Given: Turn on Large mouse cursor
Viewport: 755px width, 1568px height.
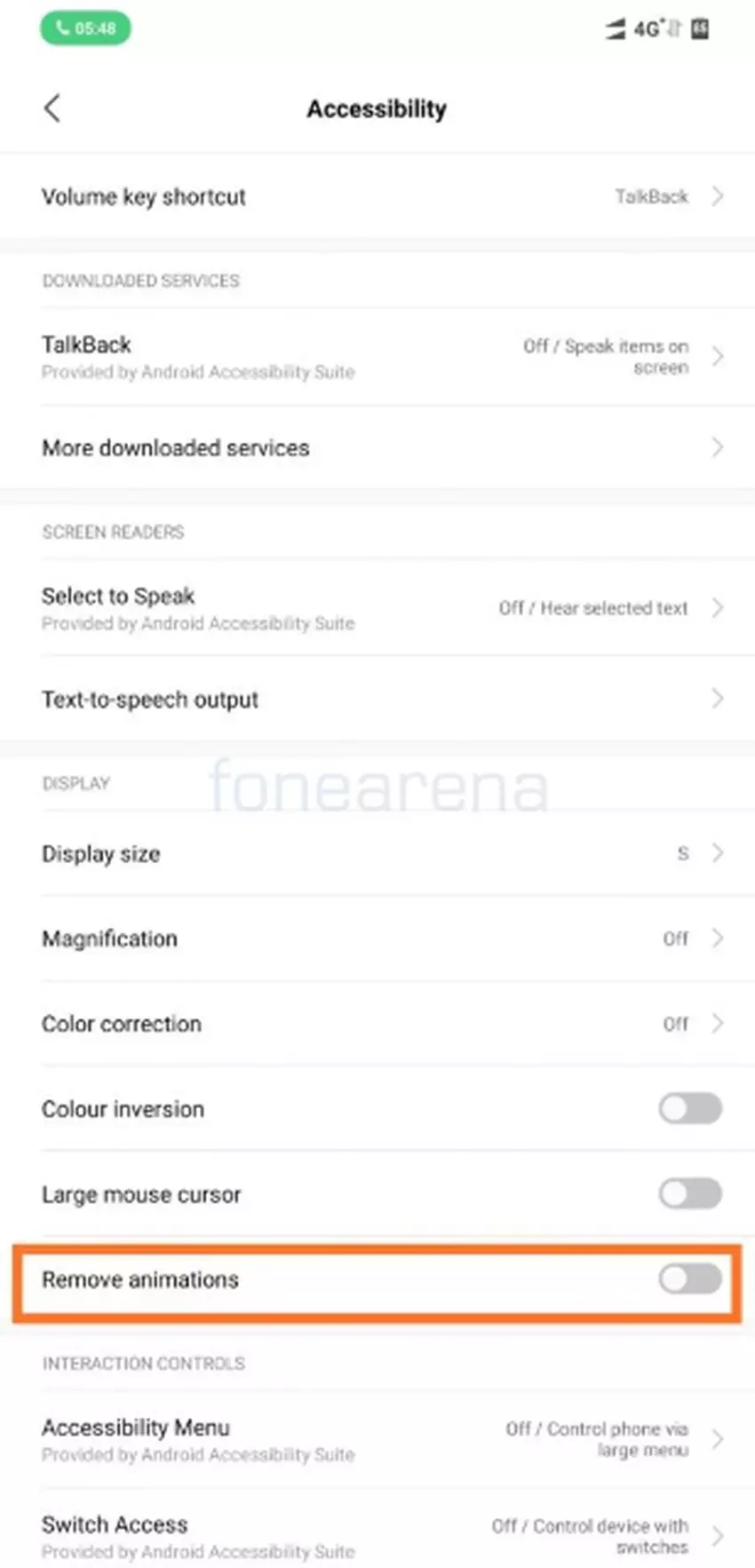Looking at the screenshot, I should tap(689, 1193).
